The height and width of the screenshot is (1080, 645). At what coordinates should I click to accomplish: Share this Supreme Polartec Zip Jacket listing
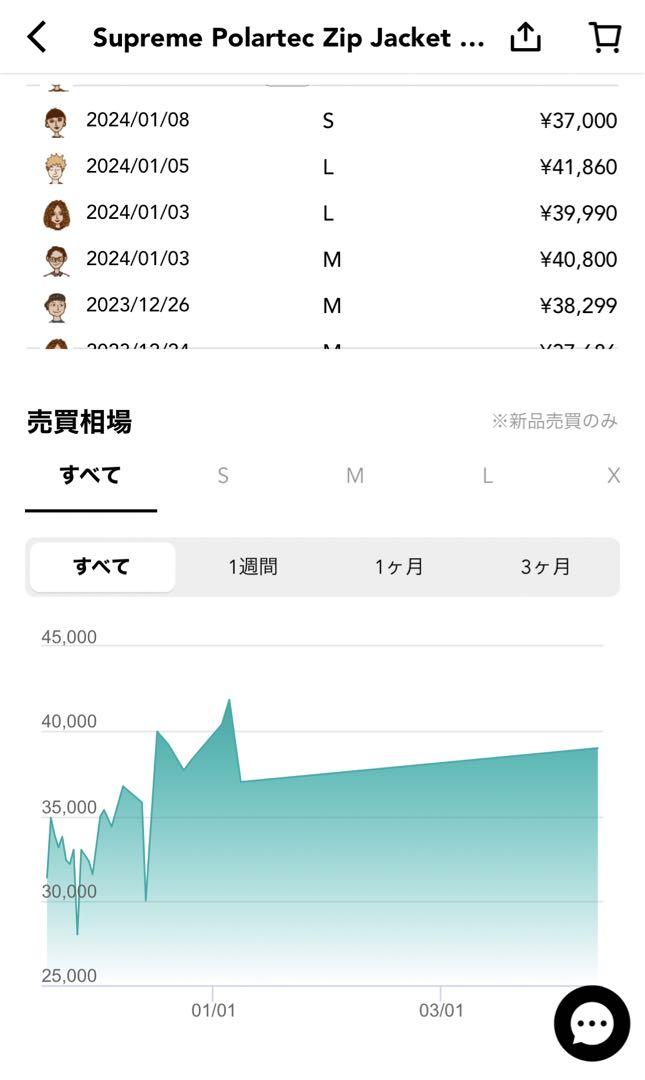525,37
